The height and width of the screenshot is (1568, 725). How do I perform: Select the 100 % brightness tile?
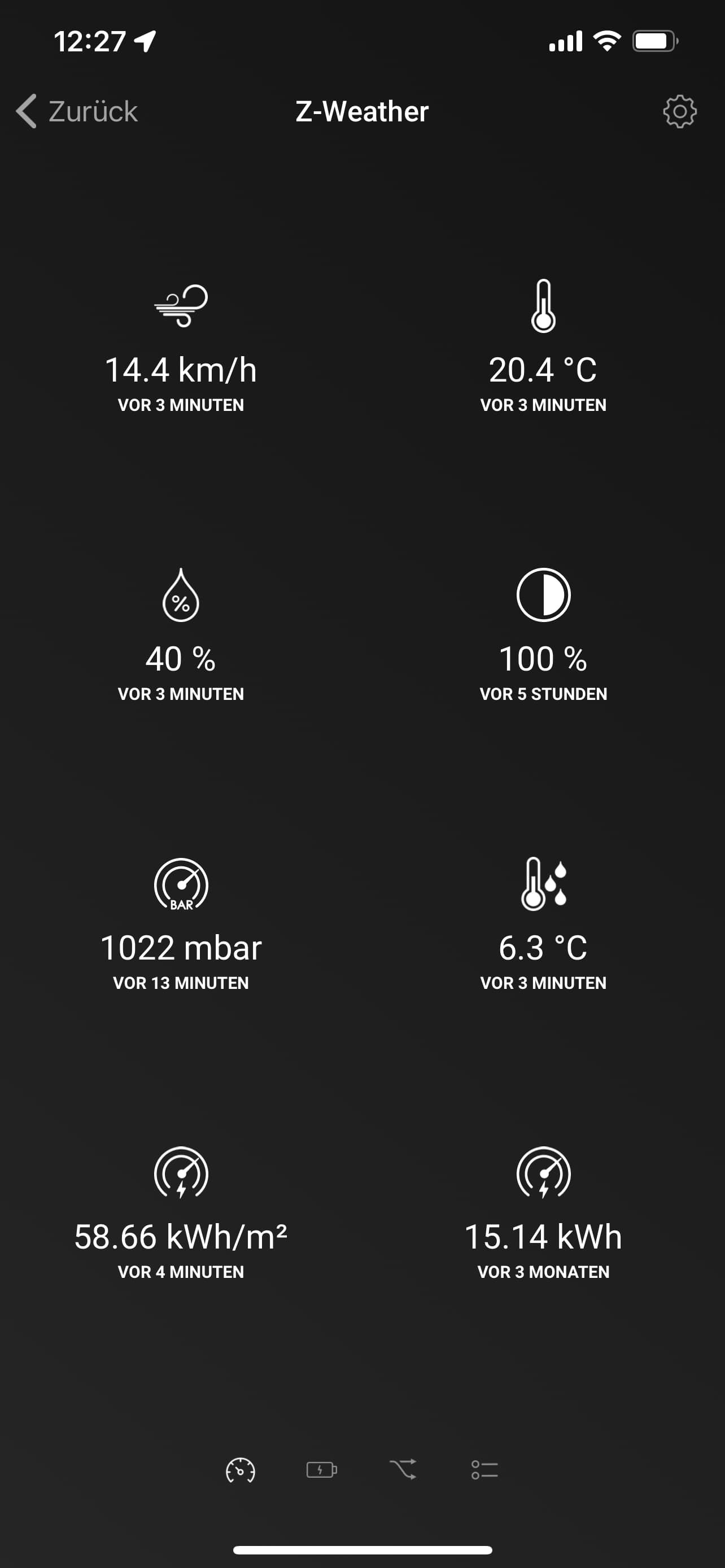[543, 636]
